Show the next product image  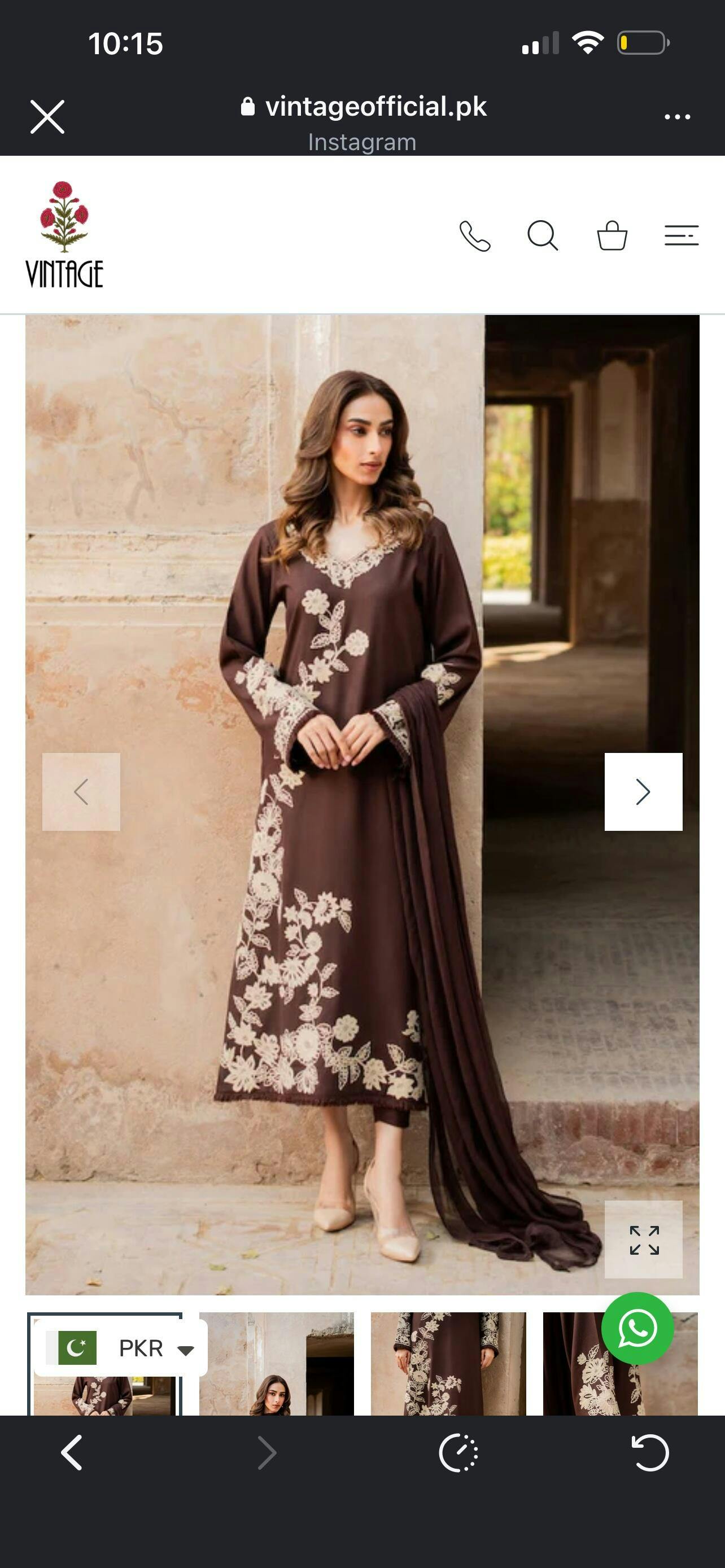(x=643, y=791)
